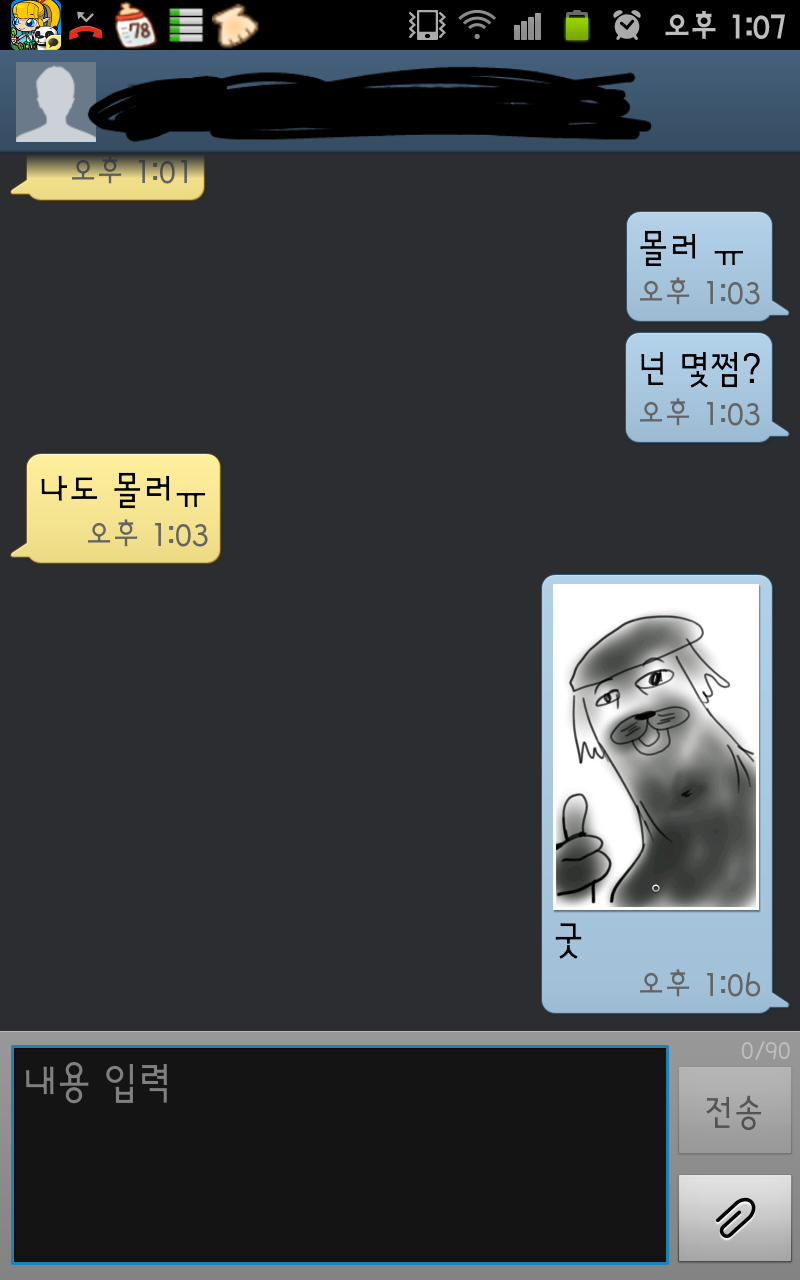Tap the 내용 입력 message field
The width and height of the screenshot is (800, 1280).
tap(340, 1155)
